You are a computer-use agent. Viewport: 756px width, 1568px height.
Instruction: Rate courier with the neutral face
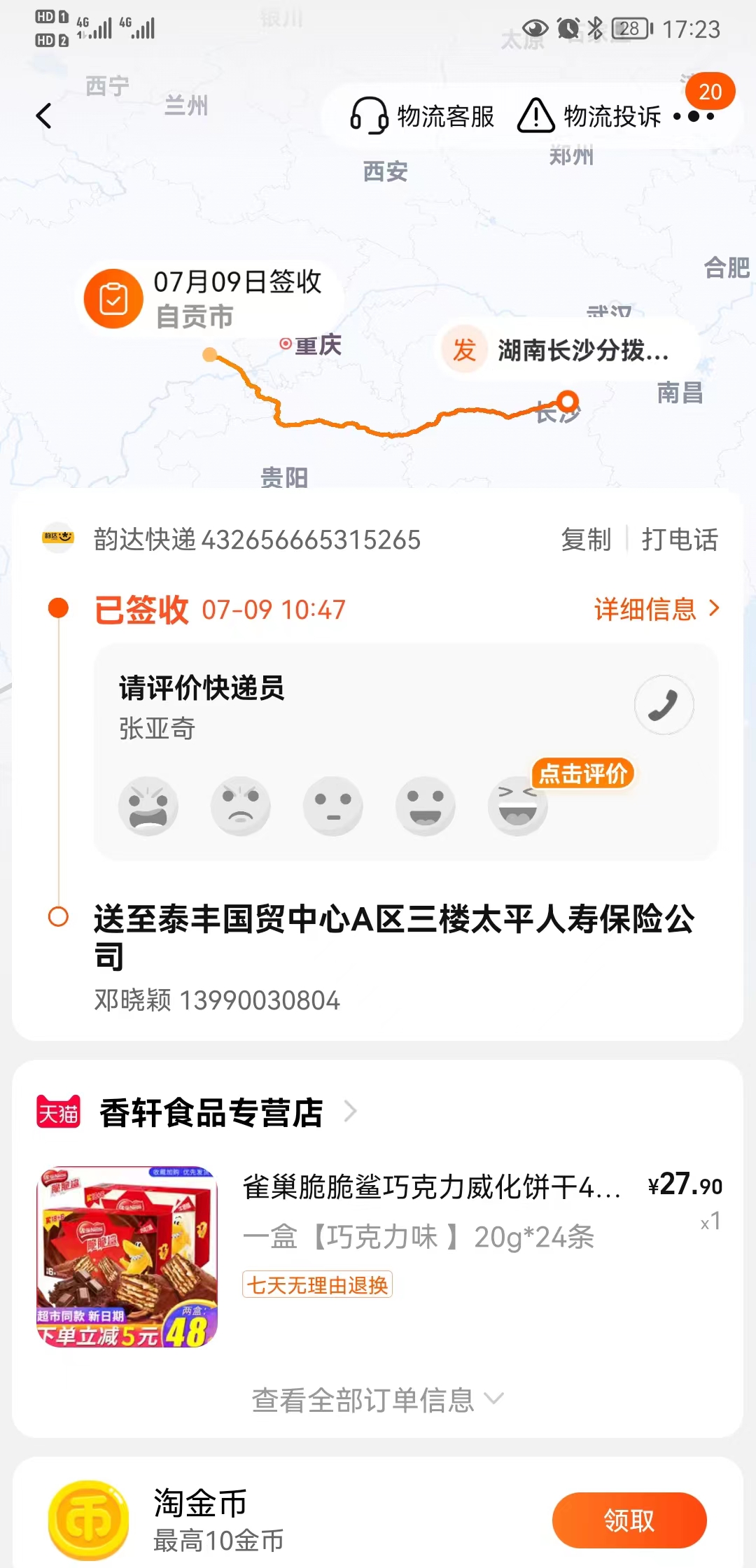(333, 806)
